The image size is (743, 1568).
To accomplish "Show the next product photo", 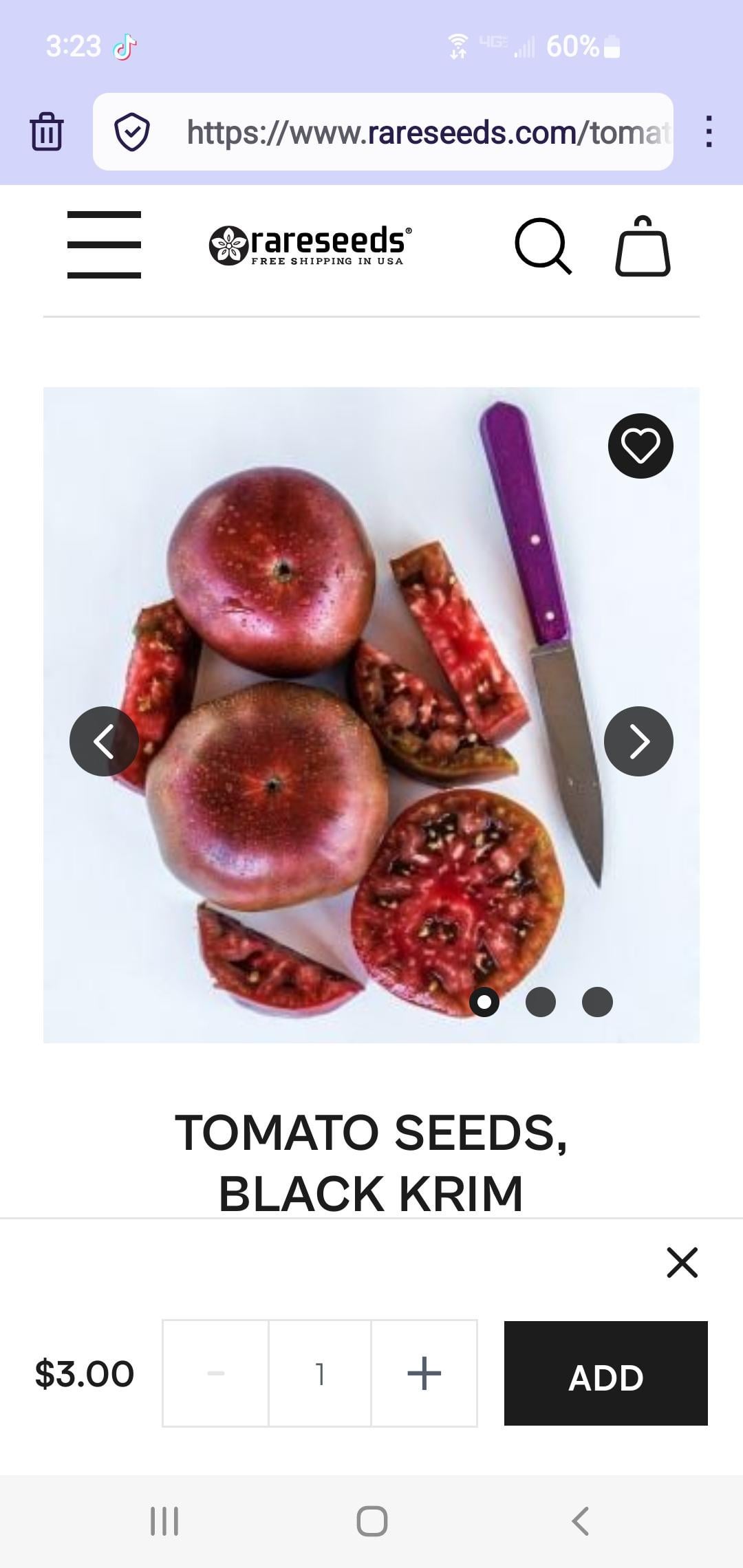I will click(638, 741).
